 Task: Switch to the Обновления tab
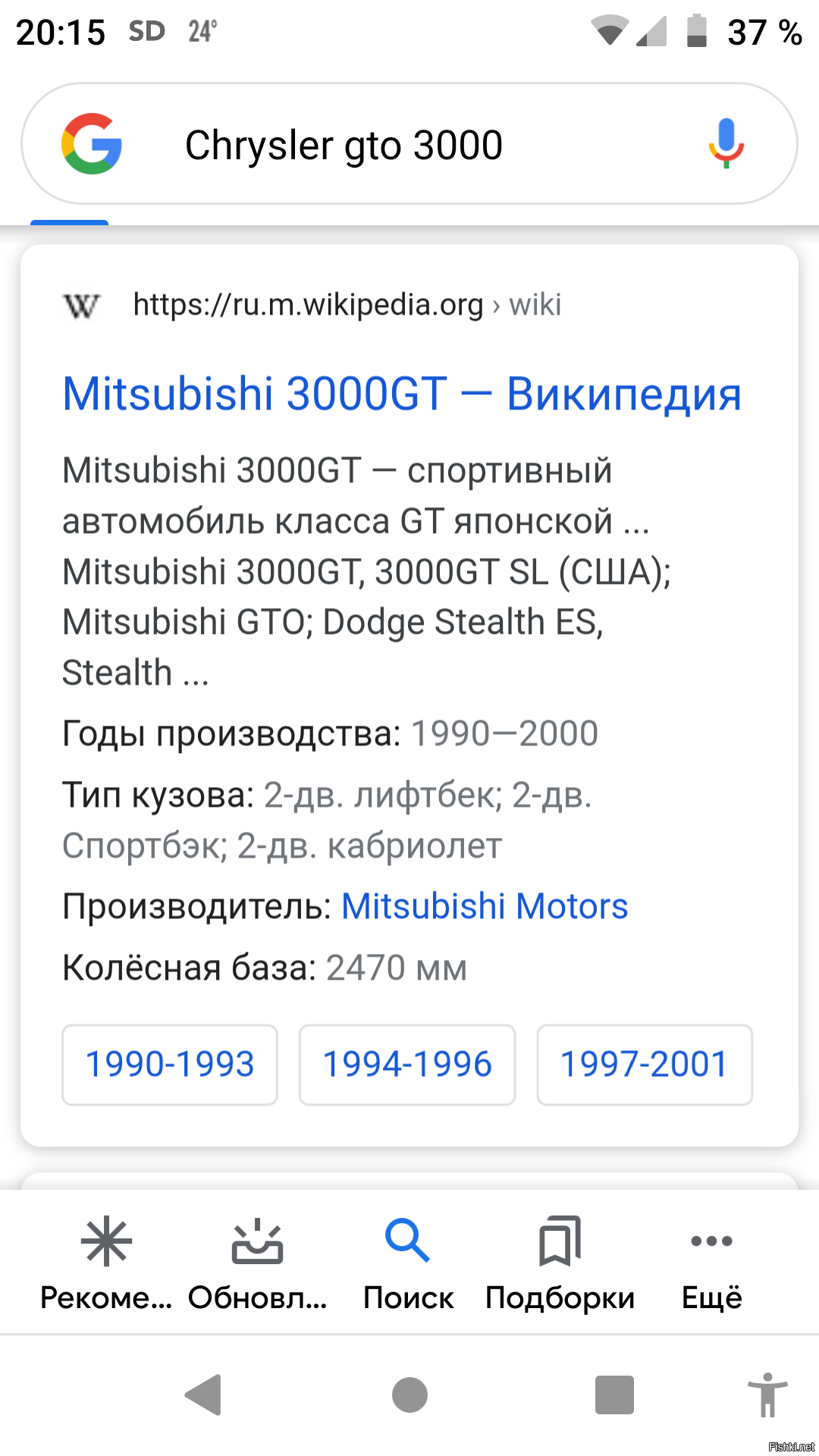point(257,1263)
